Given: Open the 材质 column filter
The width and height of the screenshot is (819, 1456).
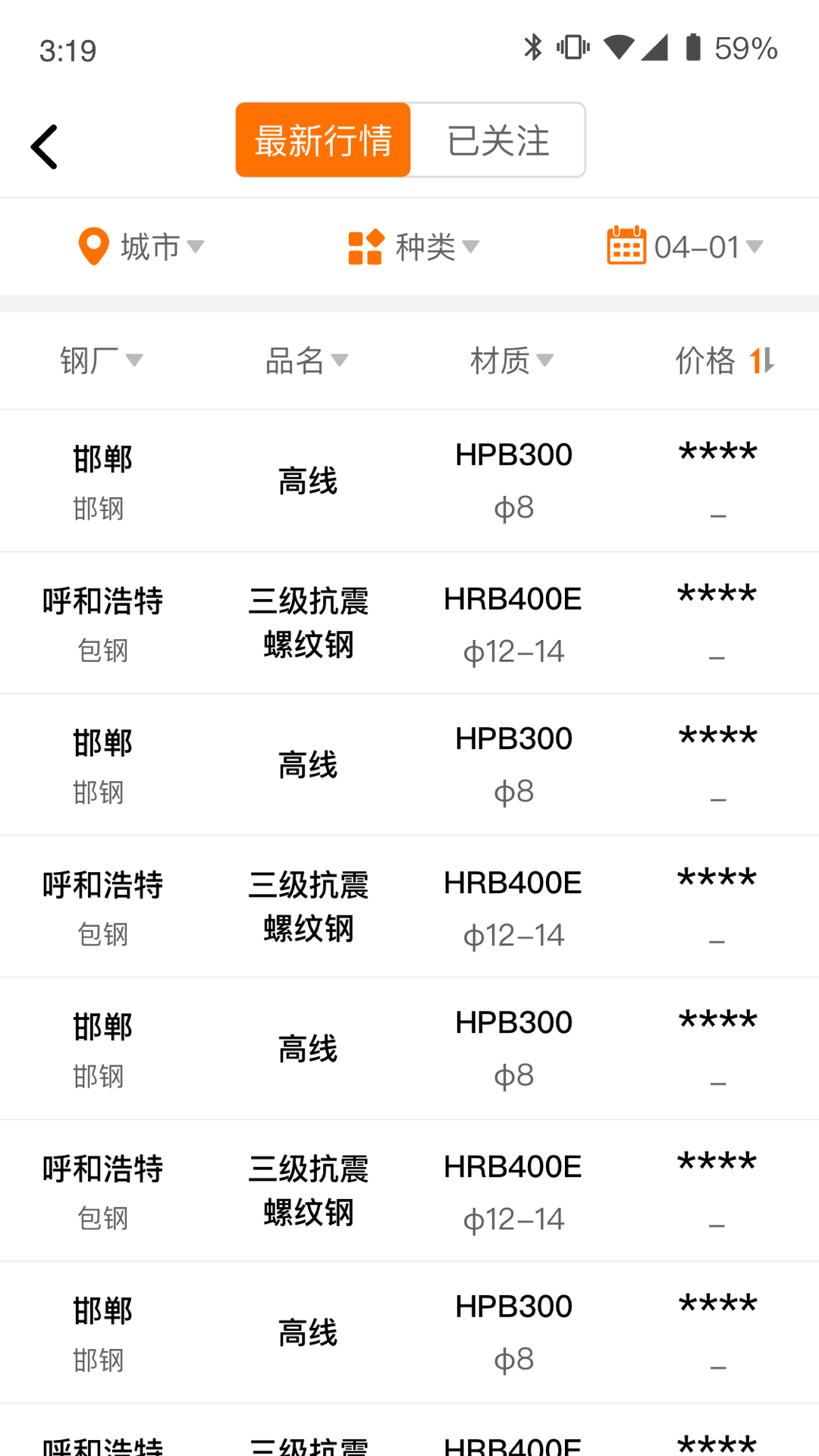Looking at the screenshot, I should pos(513,361).
